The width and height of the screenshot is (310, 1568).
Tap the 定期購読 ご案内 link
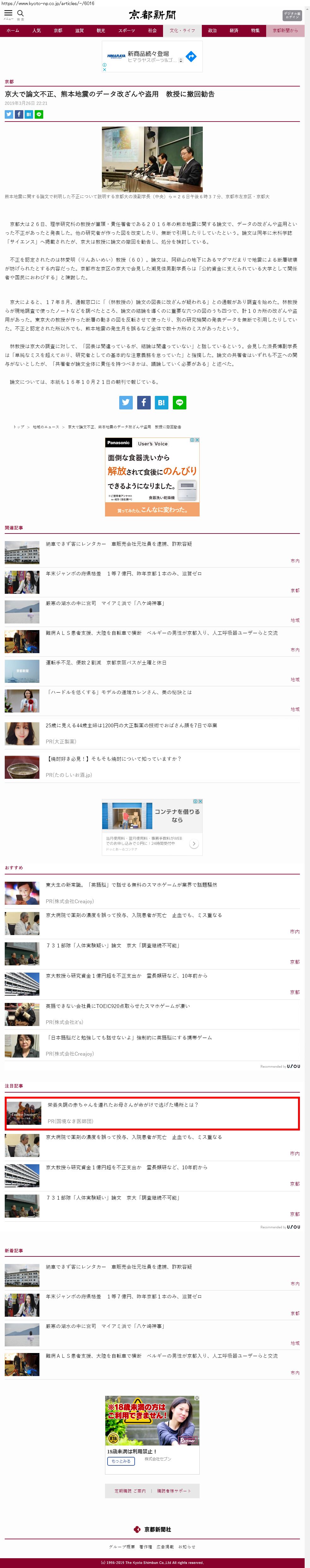click(x=130, y=1491)
